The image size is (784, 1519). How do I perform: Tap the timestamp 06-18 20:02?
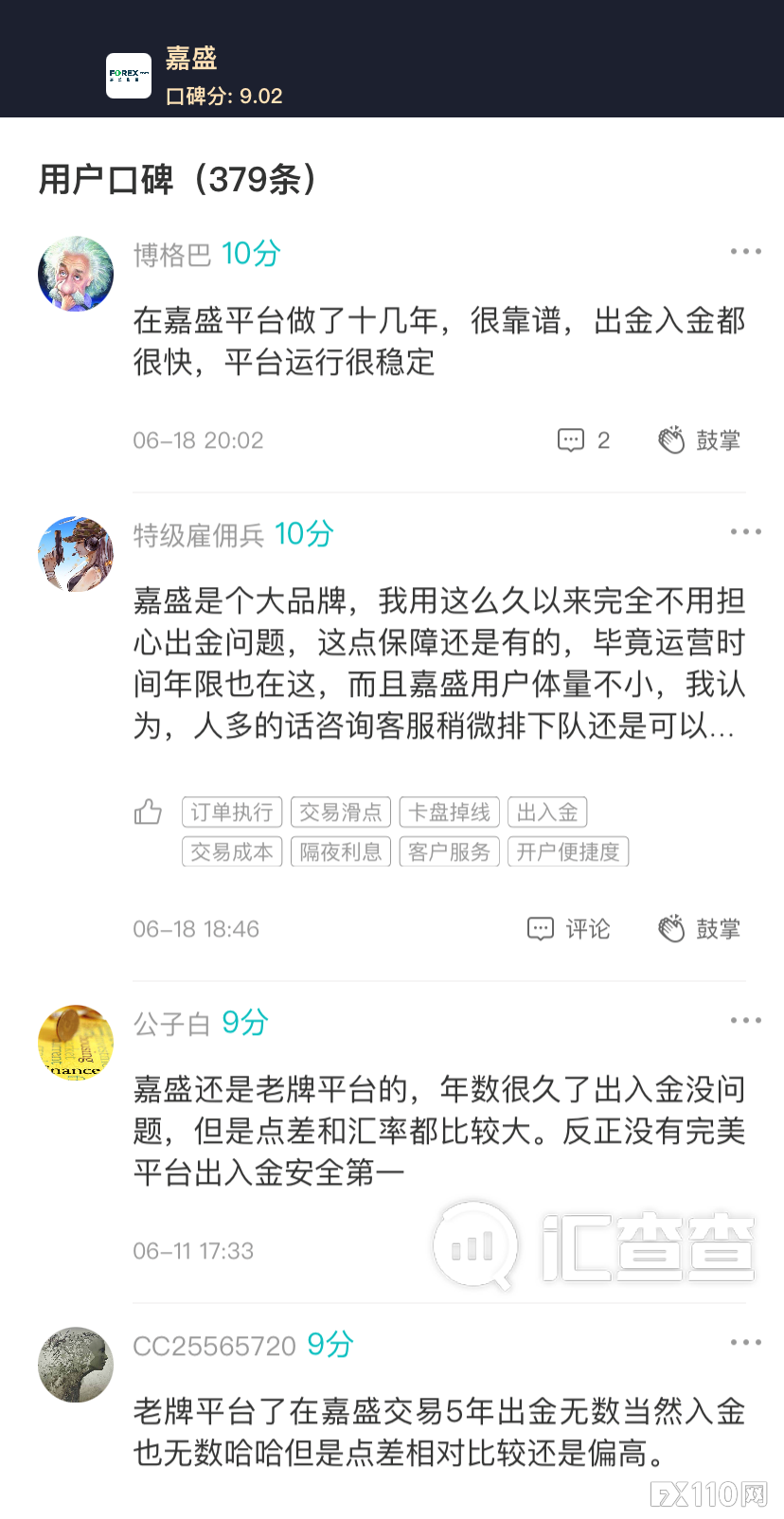196,439
